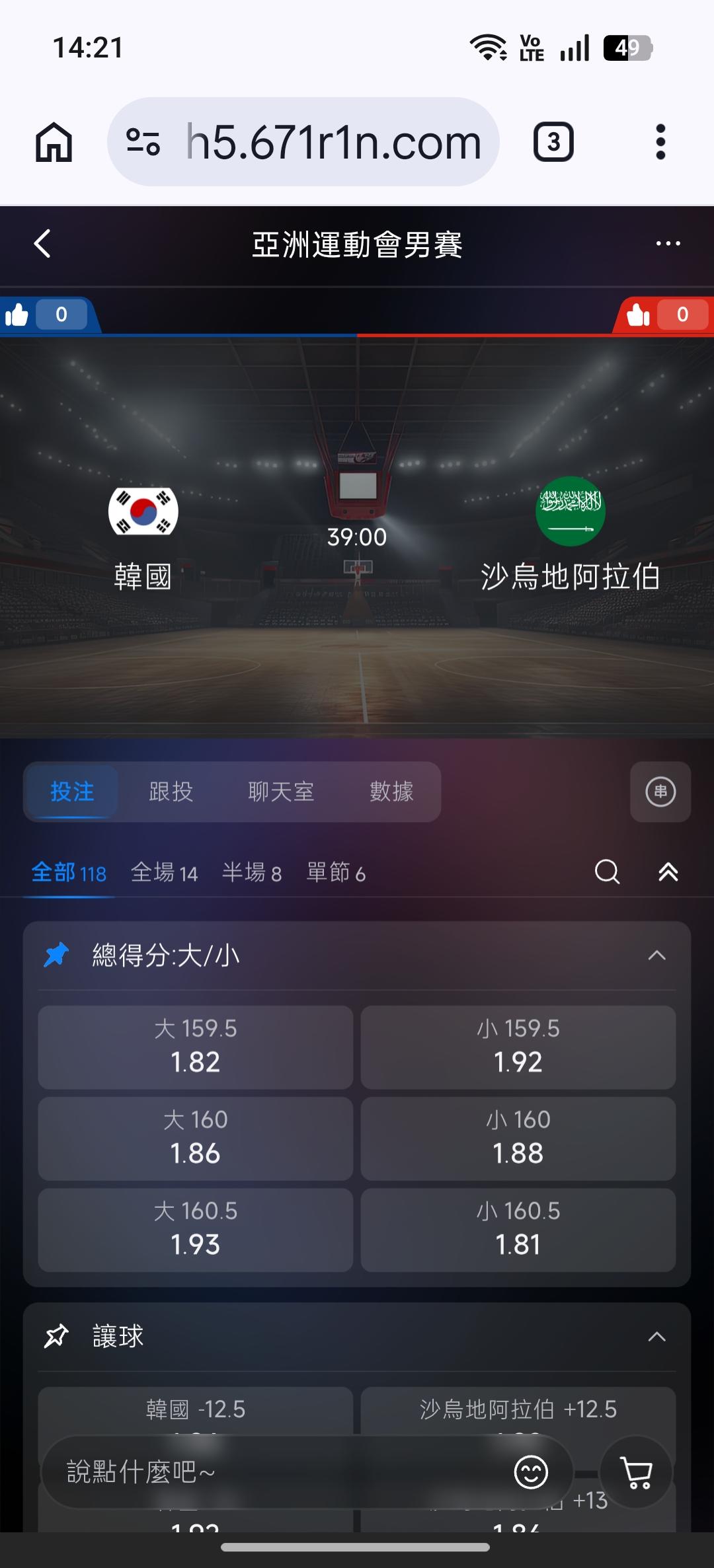The height and width of the screenshot is (1568, 714).
Task: Filter markets by 單節 6
Action: point(336,873)
